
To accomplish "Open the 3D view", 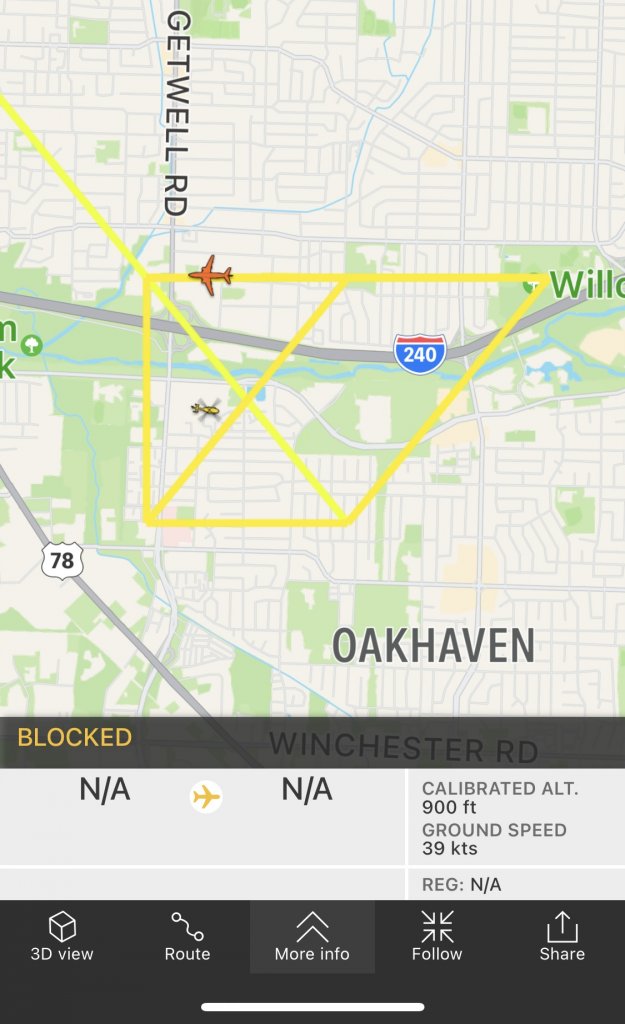I will 62,937.
